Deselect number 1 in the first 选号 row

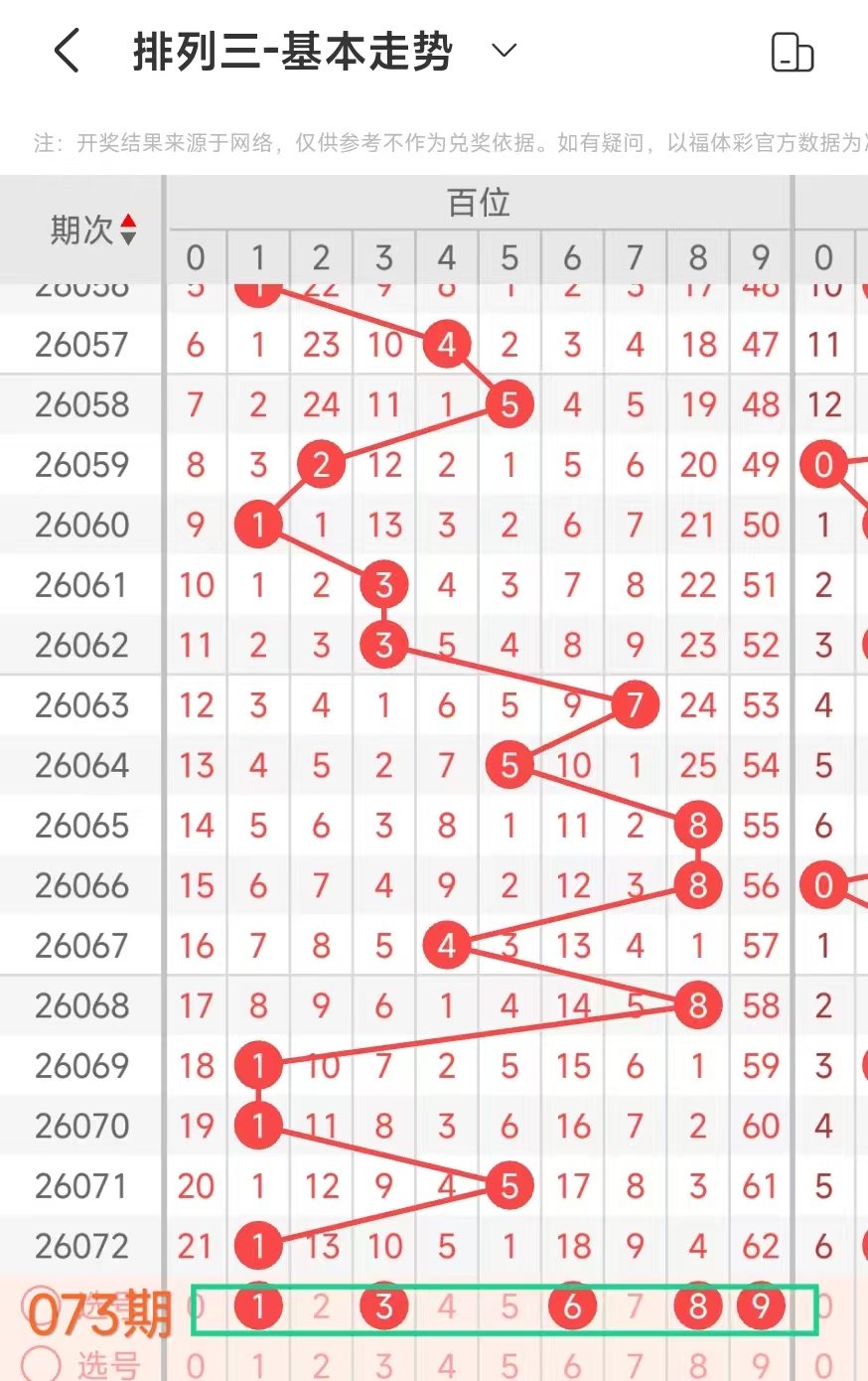coord(258,1305)
